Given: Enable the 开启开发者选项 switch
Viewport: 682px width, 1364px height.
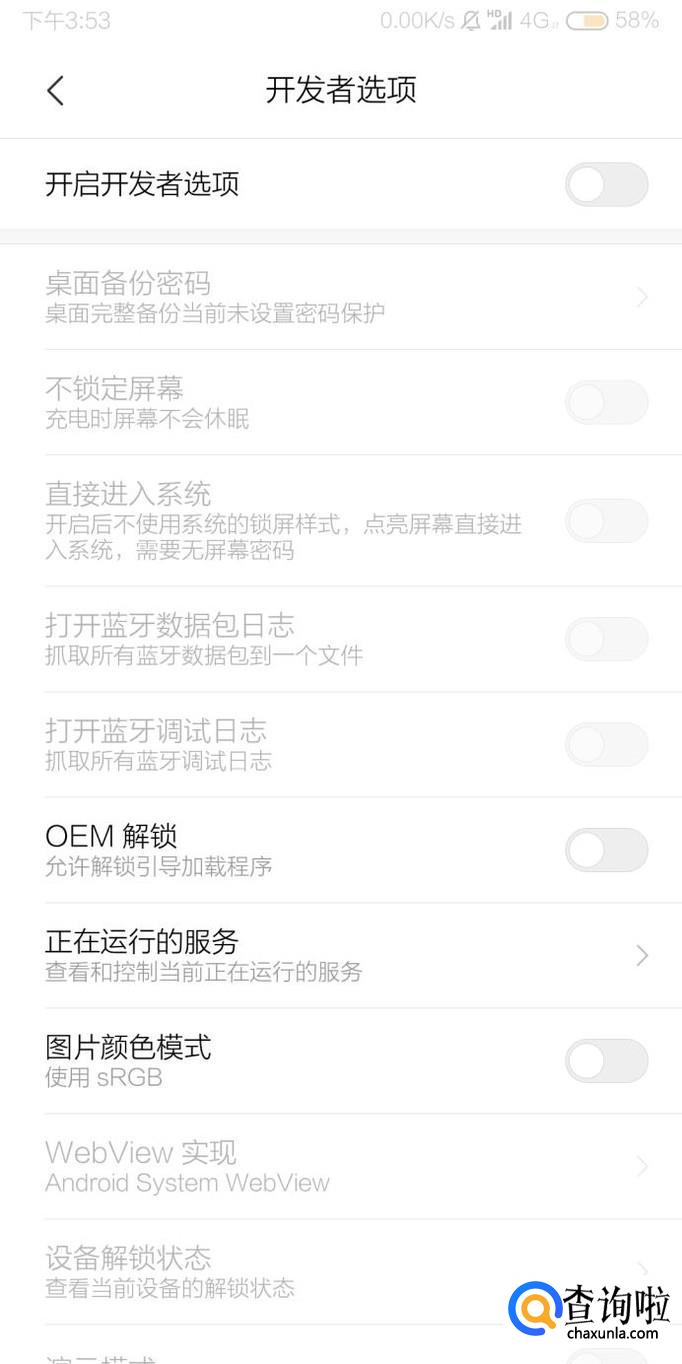Looking at the screenshot, I should (x=606, y=185).
